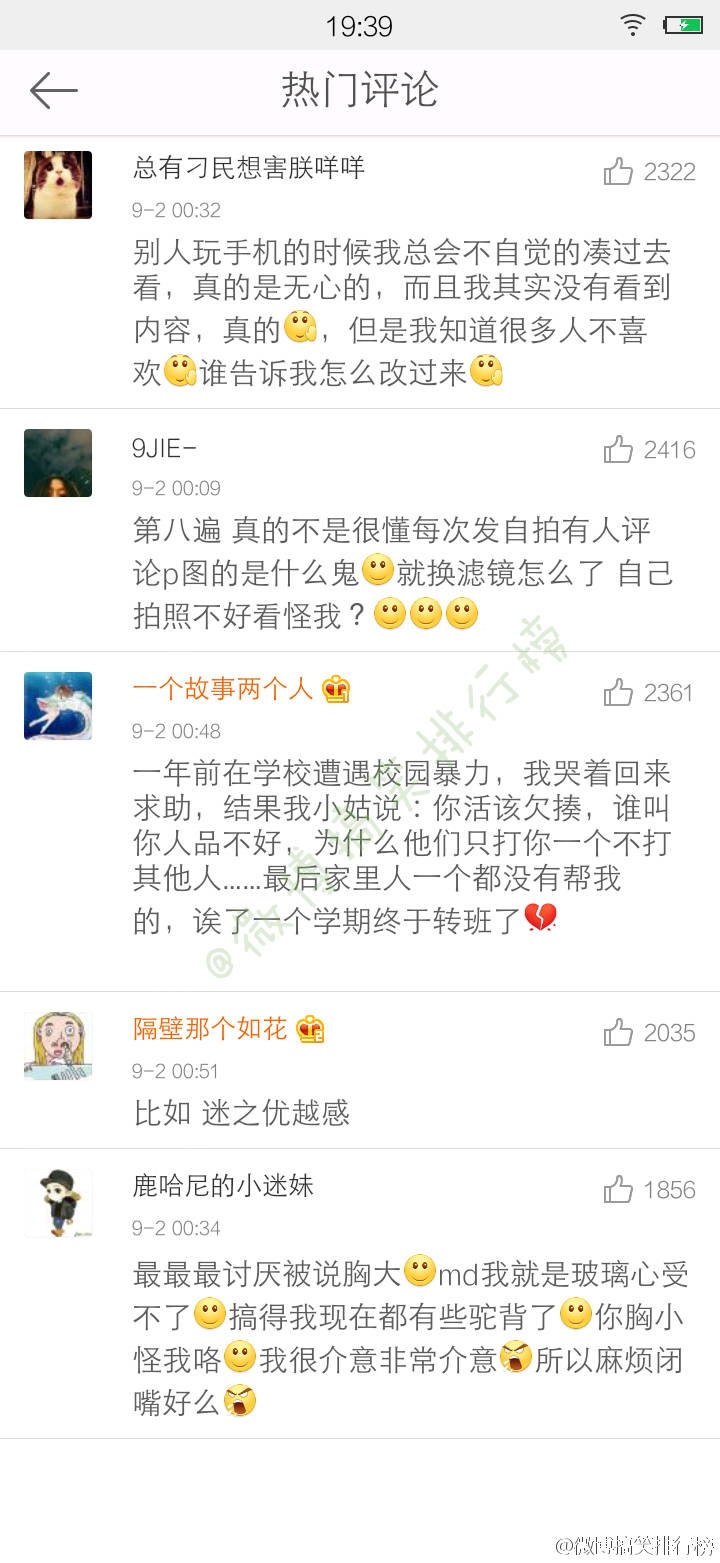720x1563 pixels.
Task: Open 9JIE-'s profile picture
Action: click(x=58, y=463)
